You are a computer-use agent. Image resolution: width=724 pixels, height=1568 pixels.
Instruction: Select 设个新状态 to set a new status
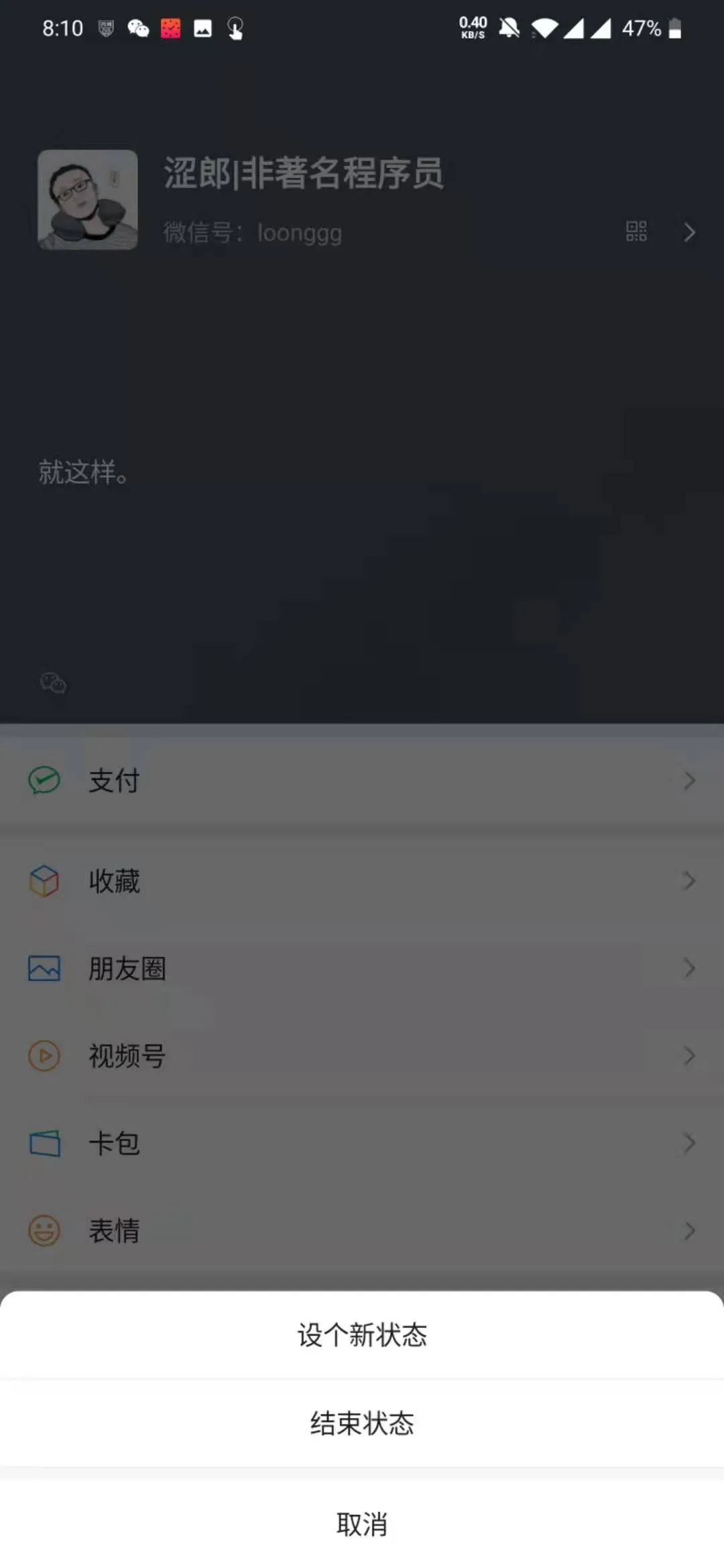click(362, 1335)
